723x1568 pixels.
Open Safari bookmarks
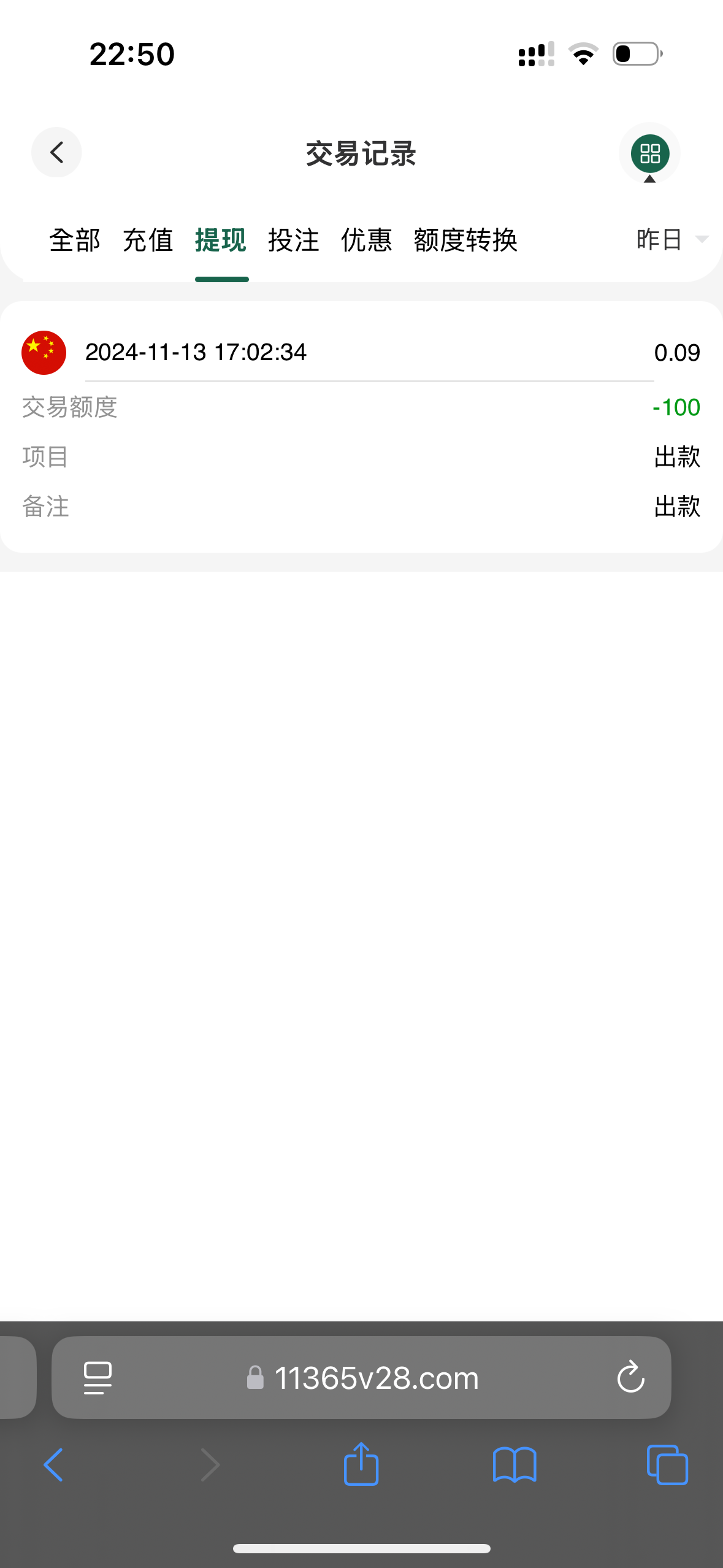[x=515, y=1465]
